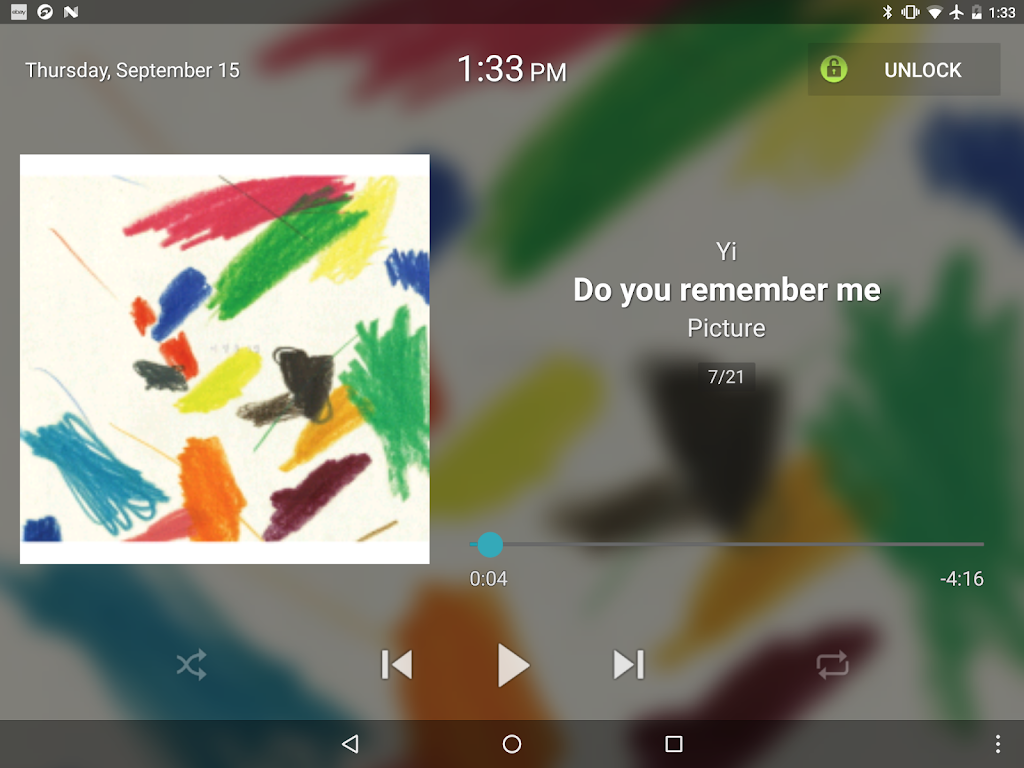The image size is (1024, 768).
Task: Go back to the previous track
Action: 397,665
